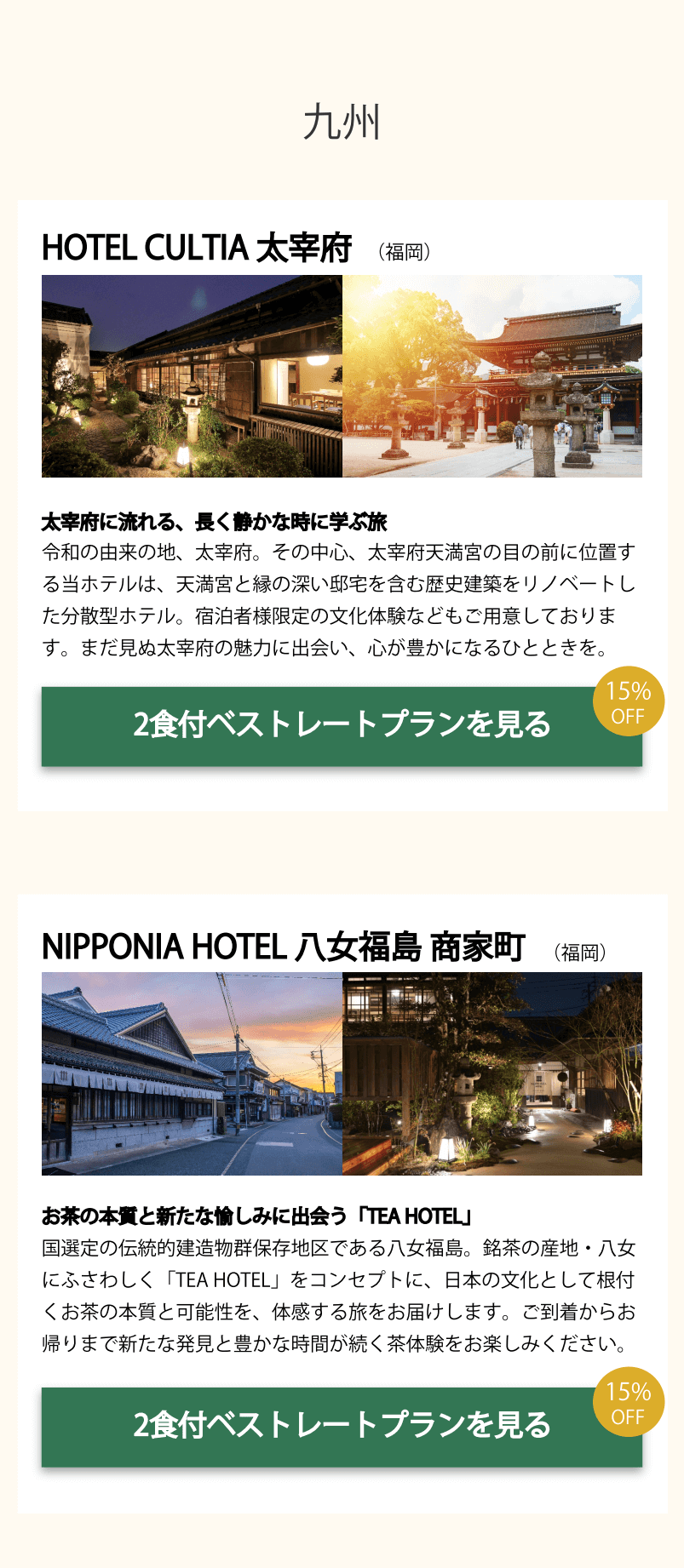View the 2-meal best rate plan for HOTEL CULTIA 太宰府
684x1568 pixels.
[342, 726]
